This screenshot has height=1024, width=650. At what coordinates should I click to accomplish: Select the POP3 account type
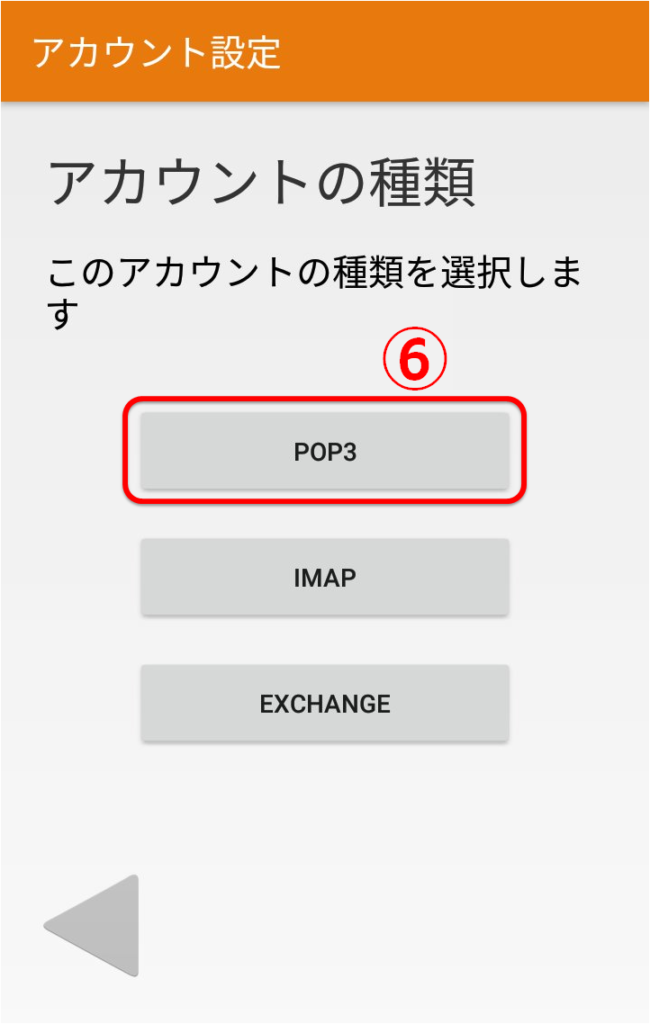[x=325, y=452]
